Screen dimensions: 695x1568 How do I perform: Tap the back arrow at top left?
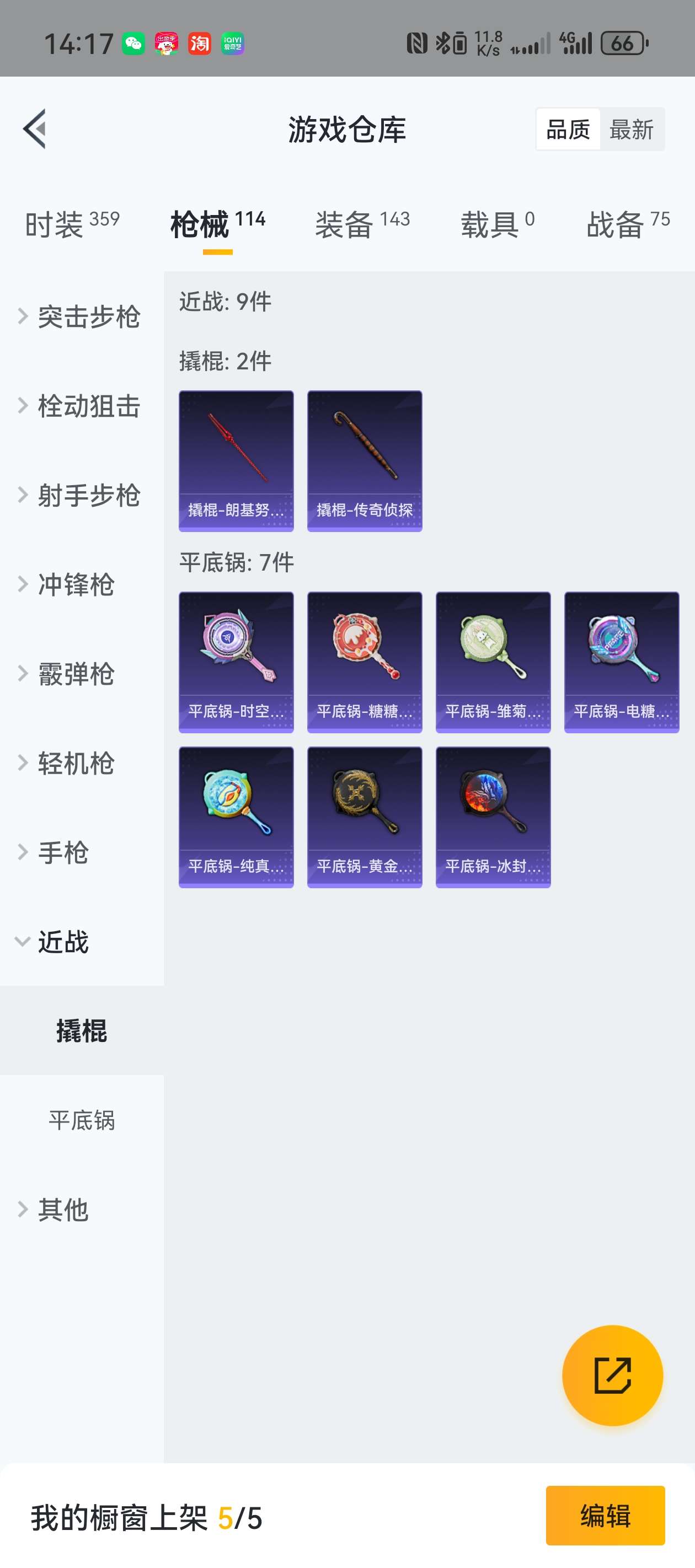tap(36, 129)
